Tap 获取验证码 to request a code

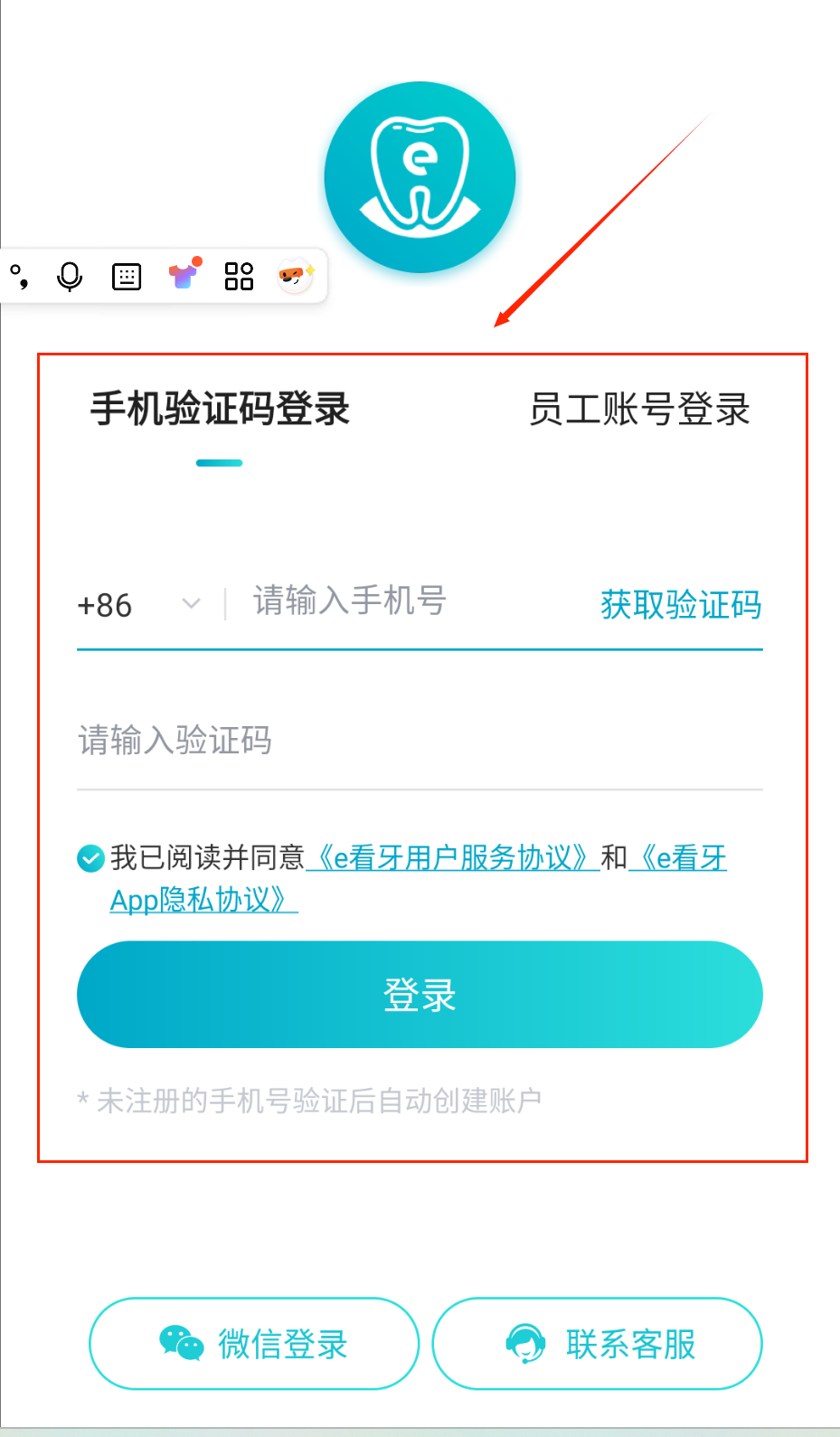point(681,605)
